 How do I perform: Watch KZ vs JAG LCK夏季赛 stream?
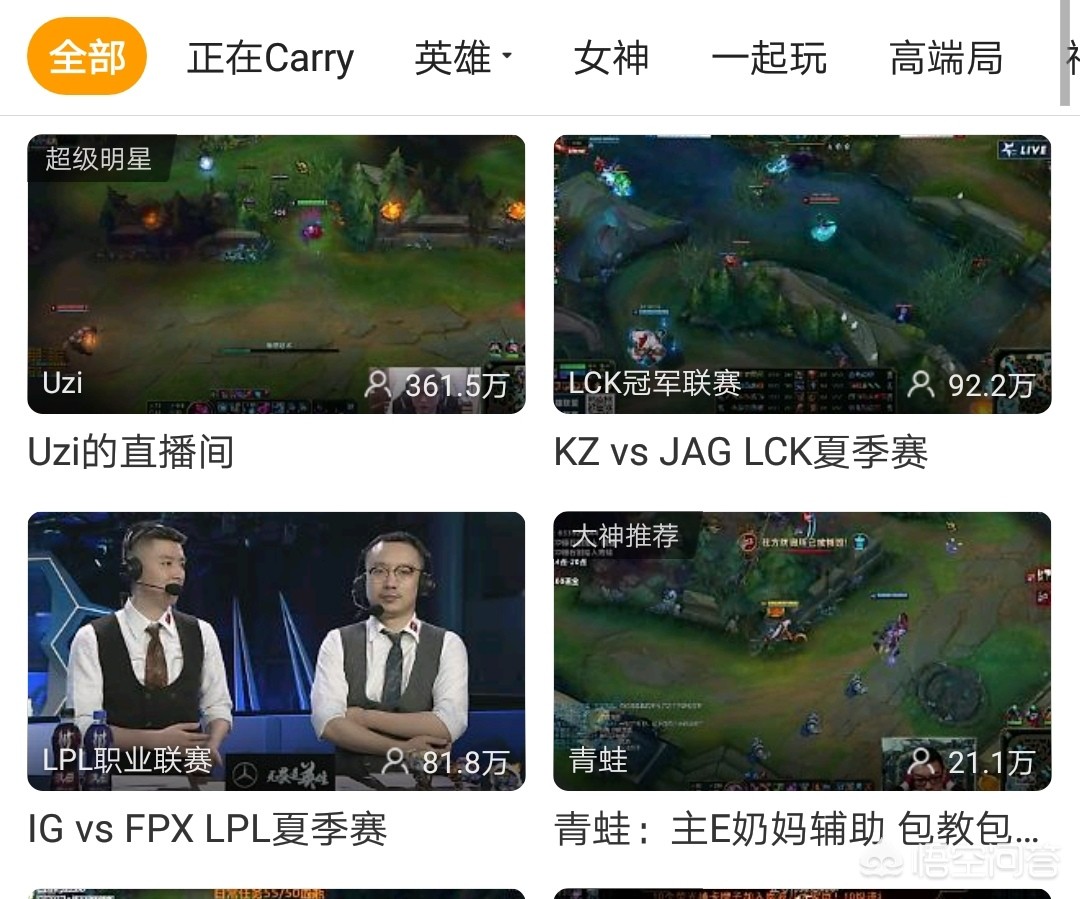tap(802, 274)
